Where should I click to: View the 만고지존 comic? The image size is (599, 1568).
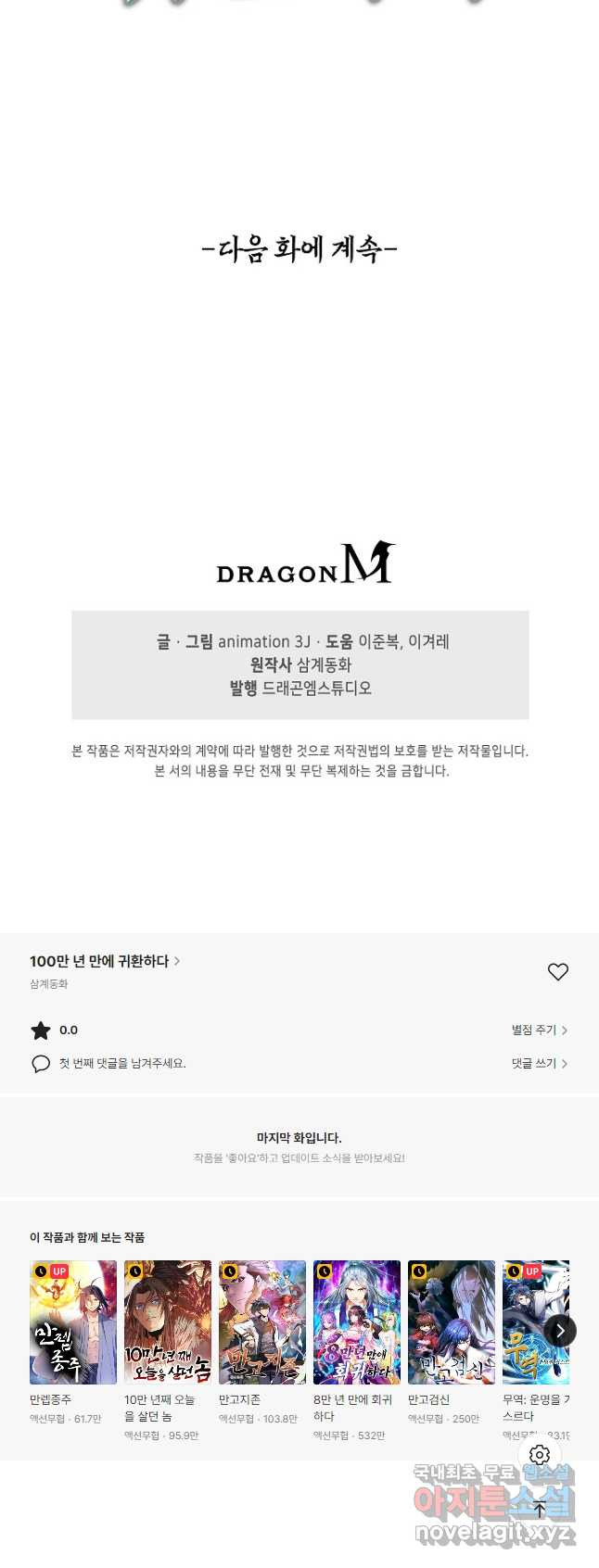(262, 1322)
